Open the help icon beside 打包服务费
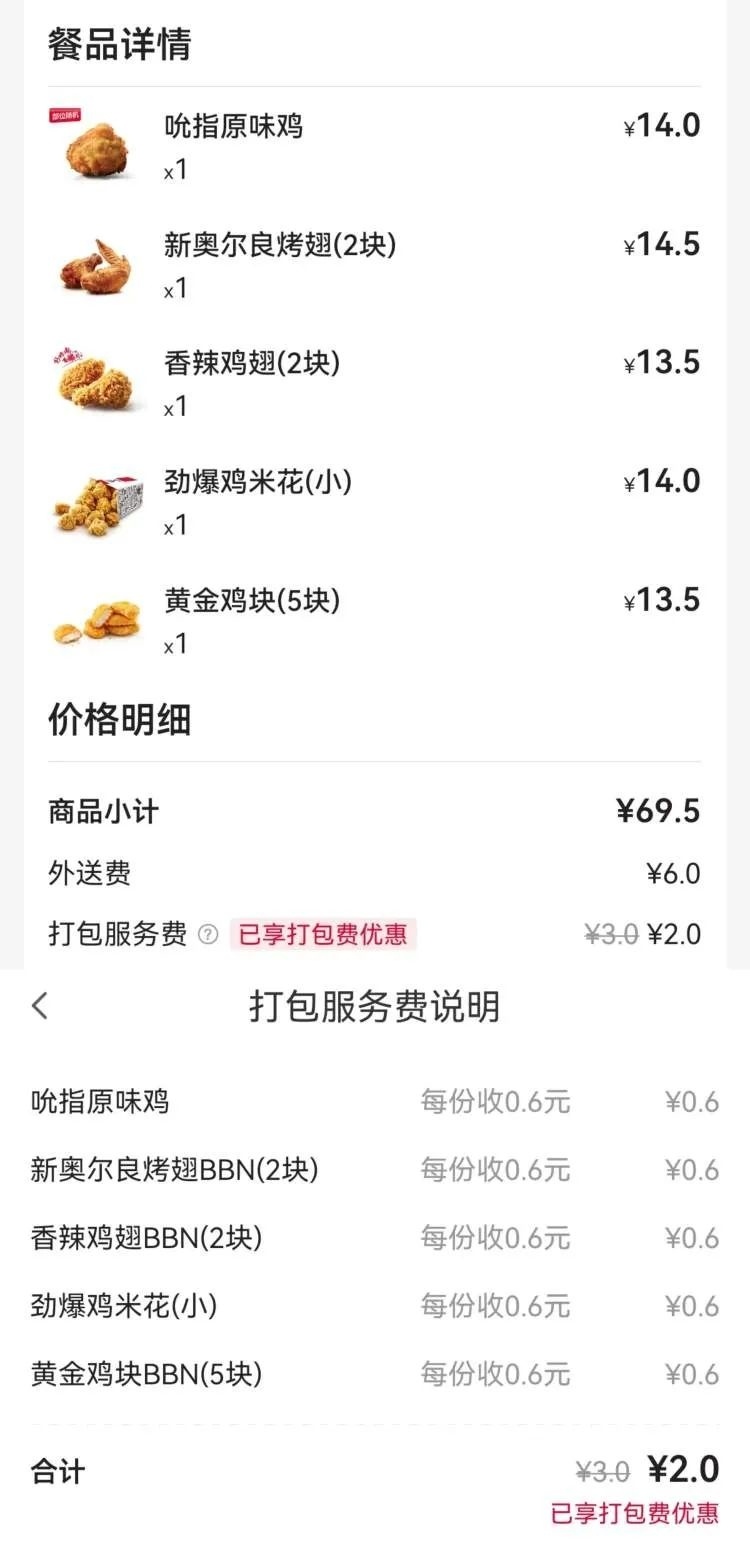 click(207, 935)
